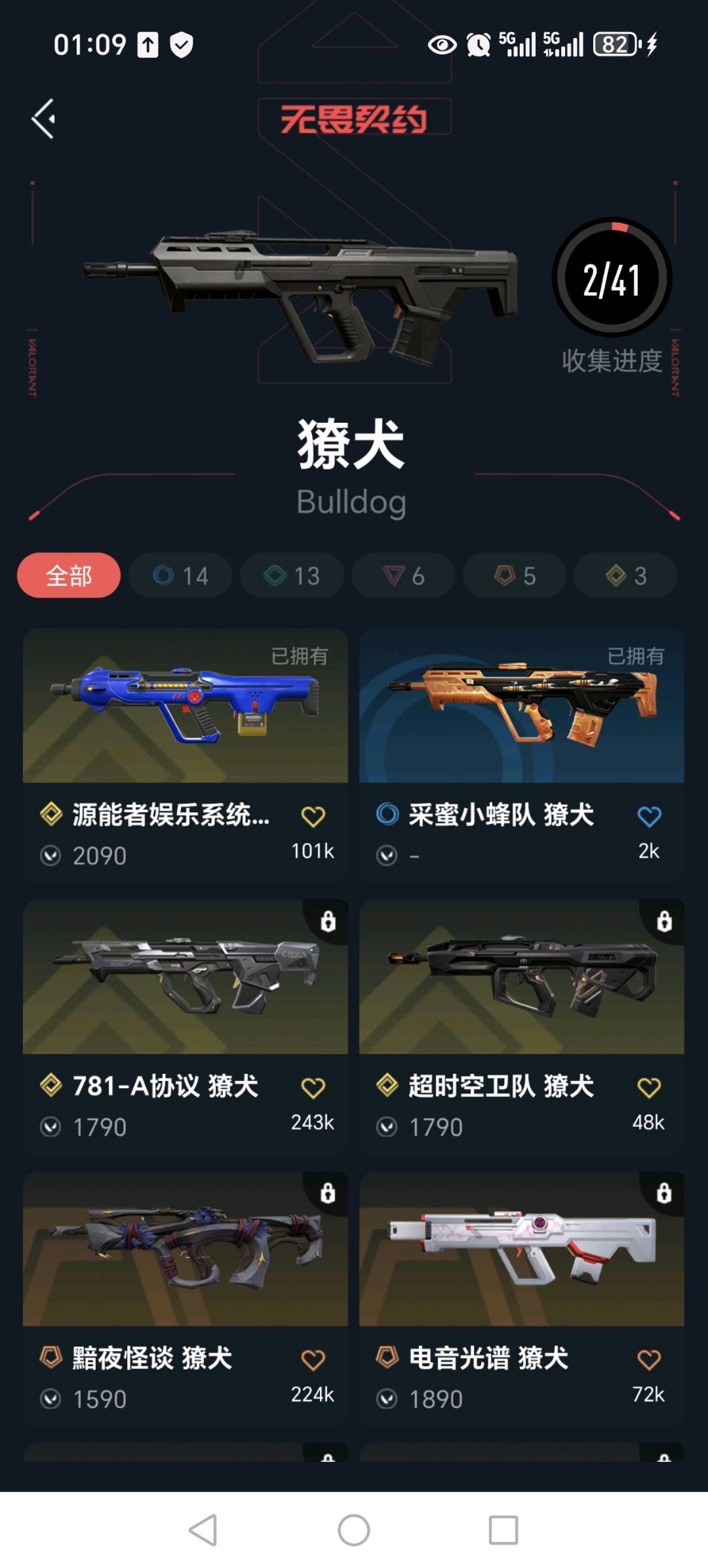Like the 黯夜怪谈 猿犬 skin
The height and width of the screenshot is (1568, 708).
[313, 1360]
